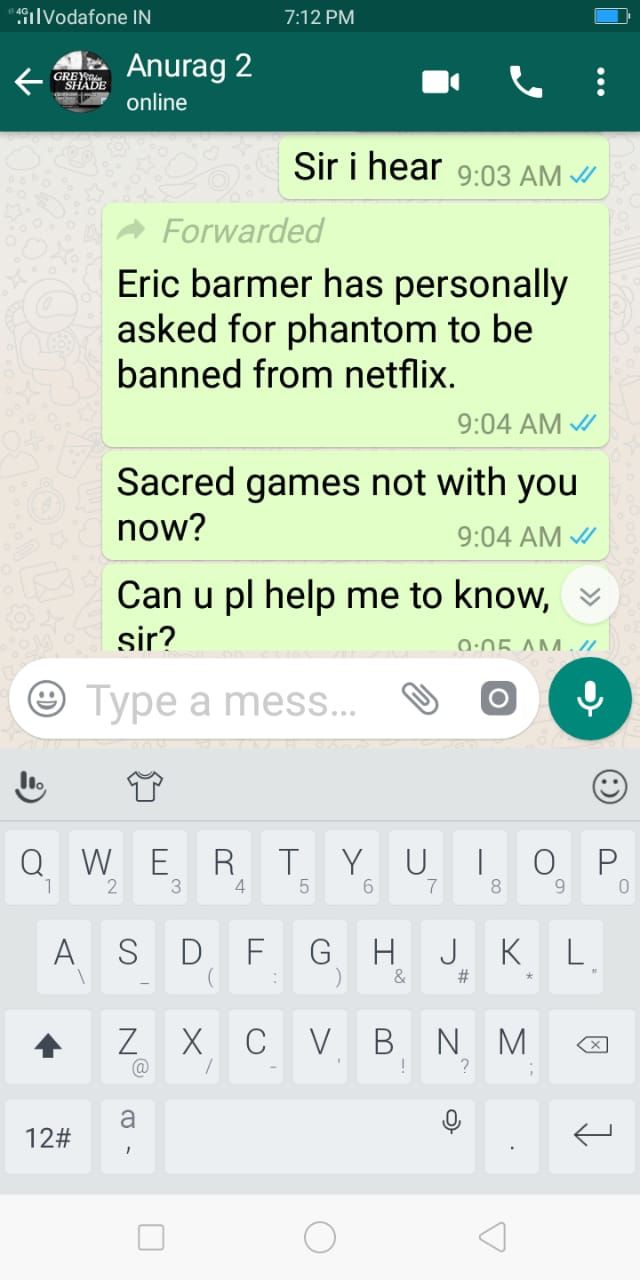This screenshot has width=640, height=1280.
Task: Open keyboard themes shirt icon
Action: [144, 787]
